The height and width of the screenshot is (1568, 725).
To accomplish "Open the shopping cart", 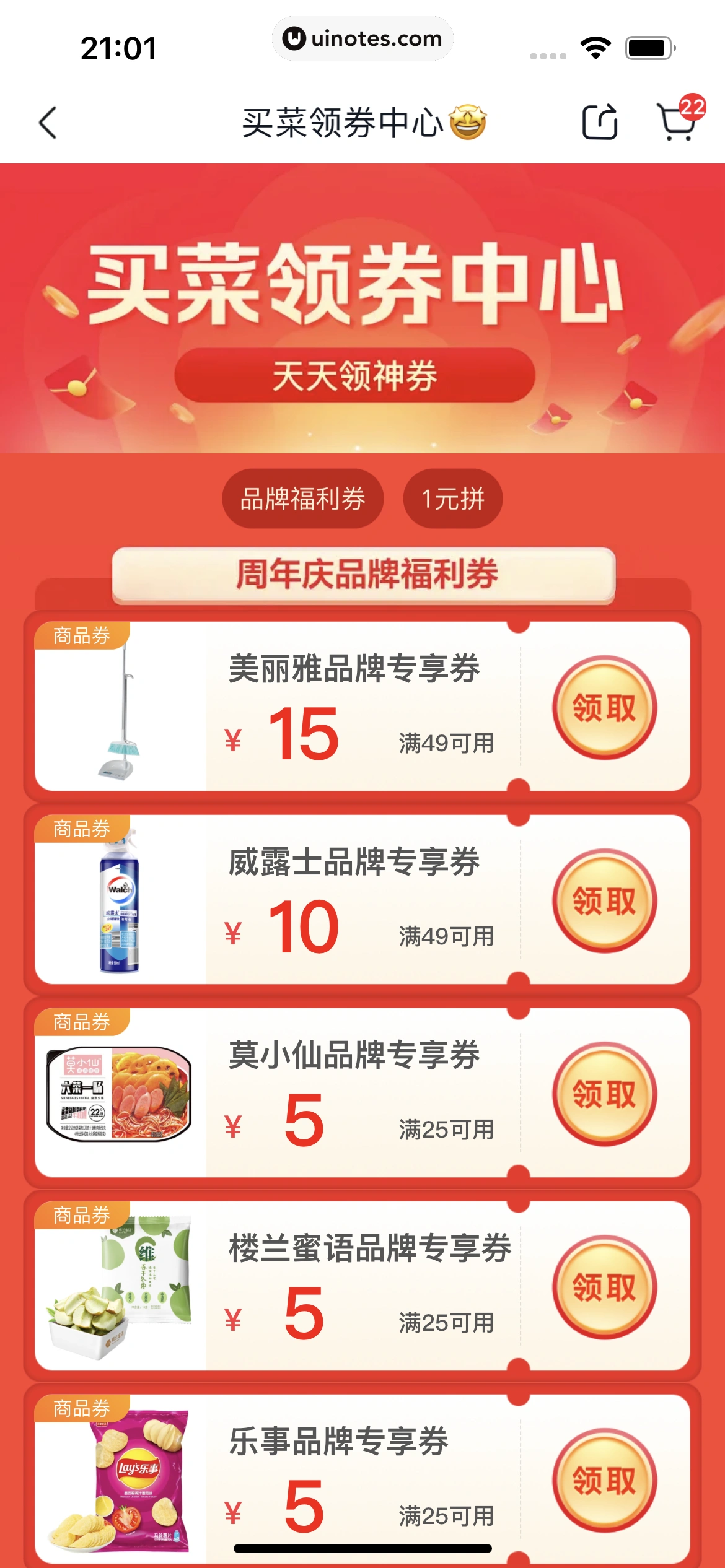I will (x=677, y=121).
